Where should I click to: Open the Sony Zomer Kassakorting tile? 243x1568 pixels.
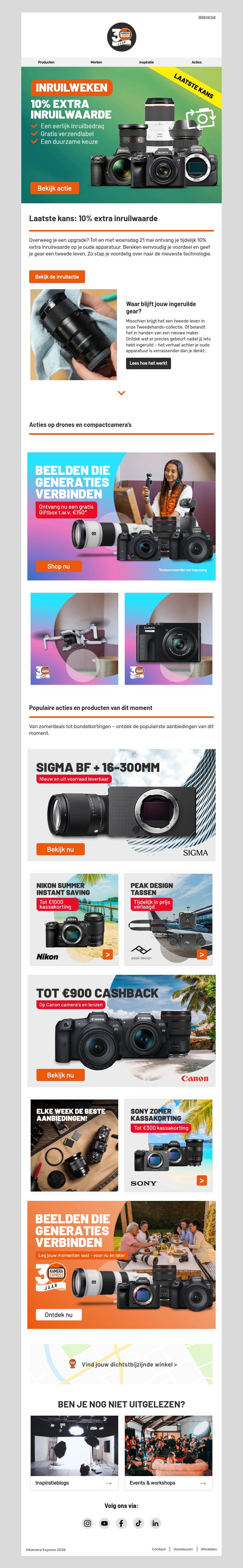(x=168, y=1145)
